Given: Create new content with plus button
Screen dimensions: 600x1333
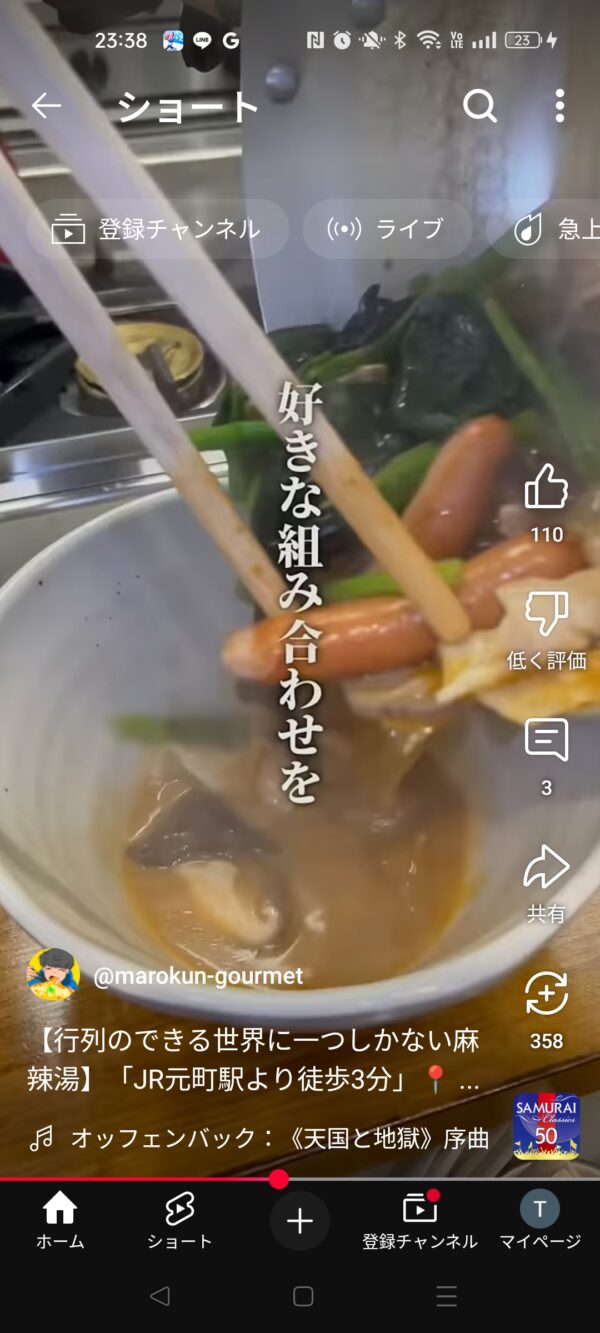Looking at the screenshot, I should click(300, 1221).
